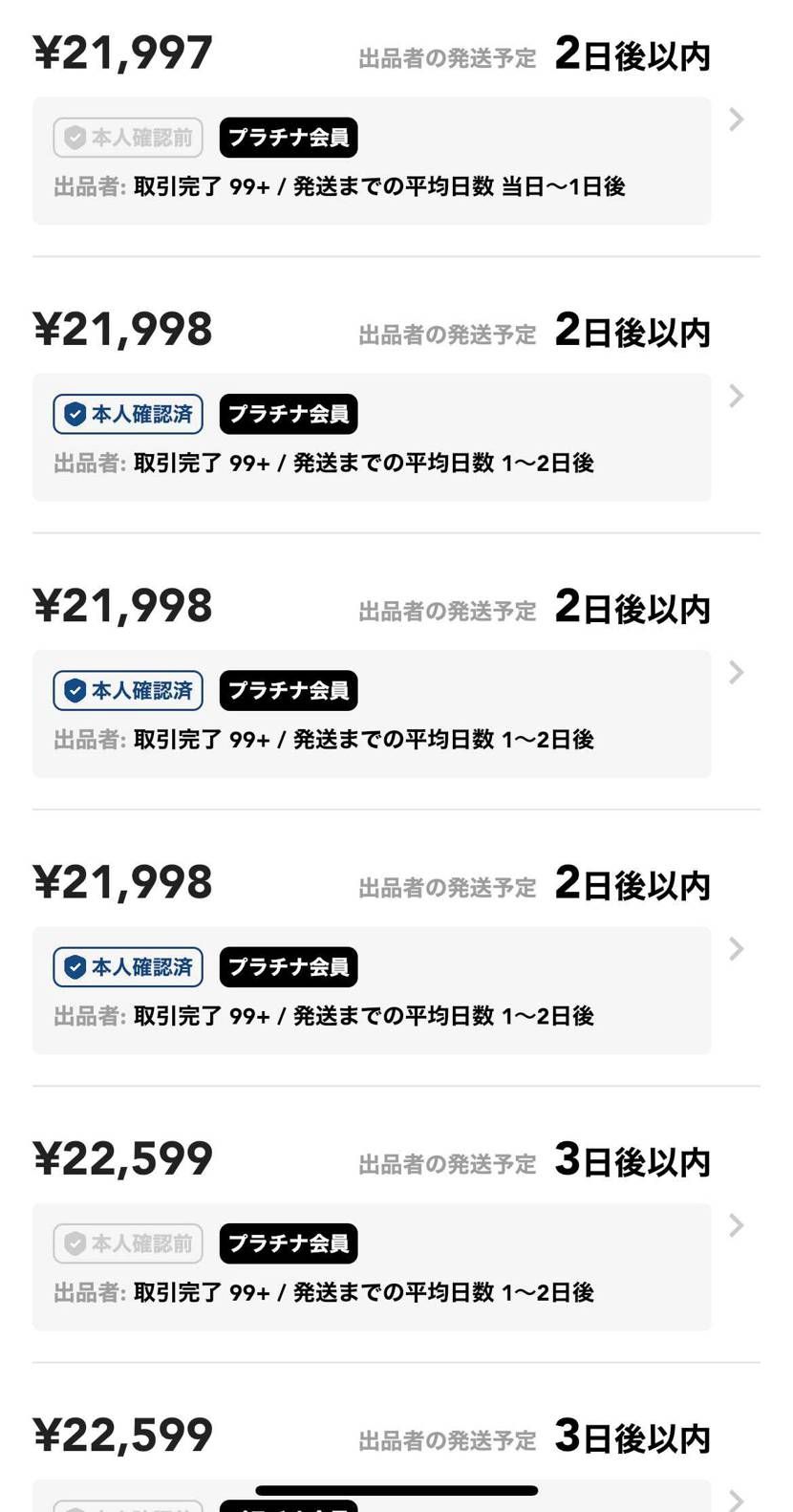This screenshot has height=1512, width=793.
Task: Select the プラチナ会員 badge on the first ¥21,998 listing
Action: point(288,414)
